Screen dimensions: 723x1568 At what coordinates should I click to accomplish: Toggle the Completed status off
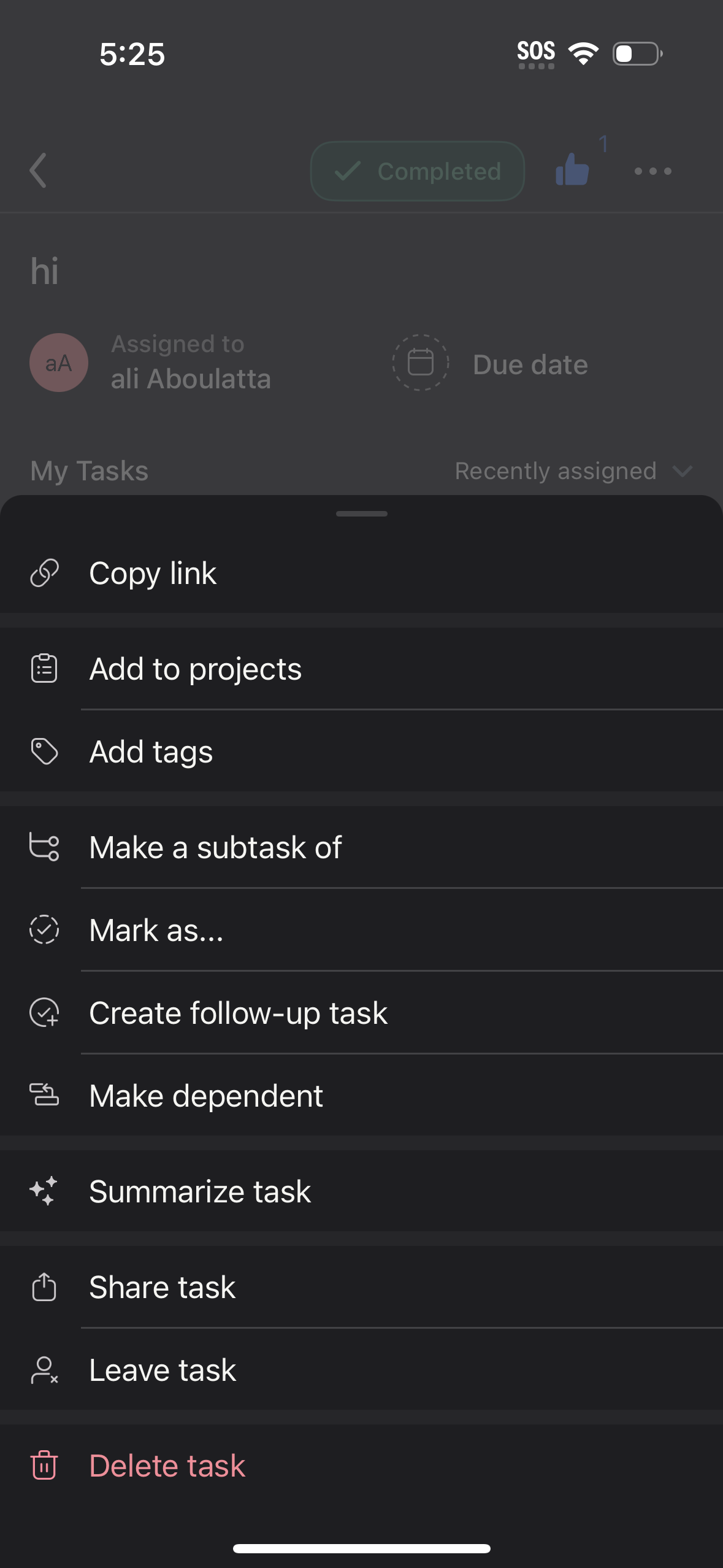point(416,171)
